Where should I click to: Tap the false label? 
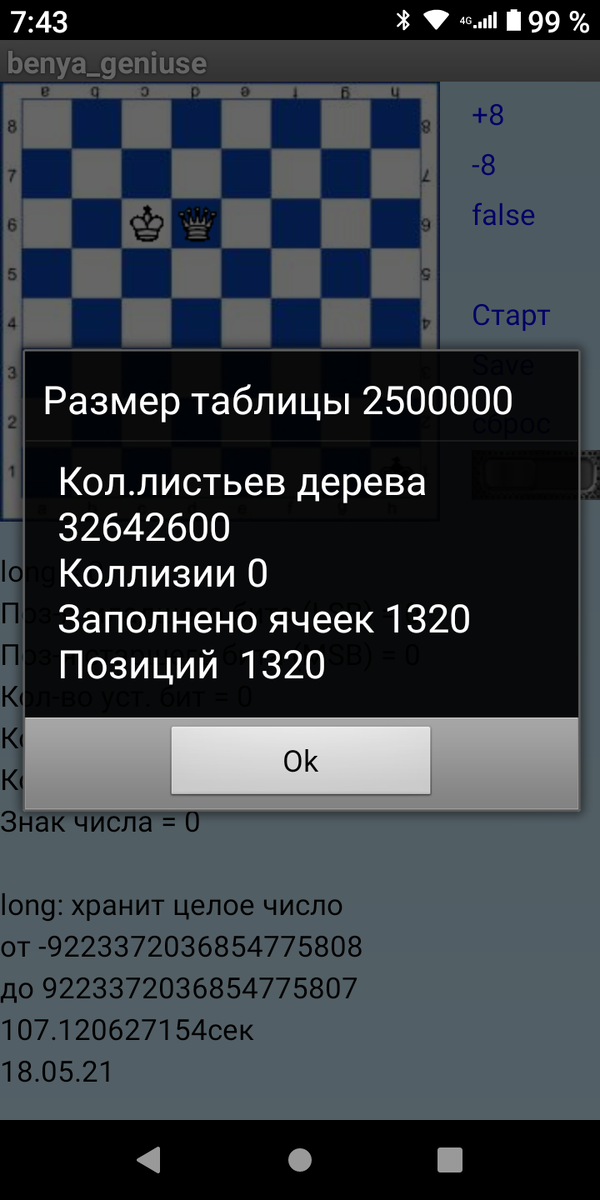click(504, 215)
